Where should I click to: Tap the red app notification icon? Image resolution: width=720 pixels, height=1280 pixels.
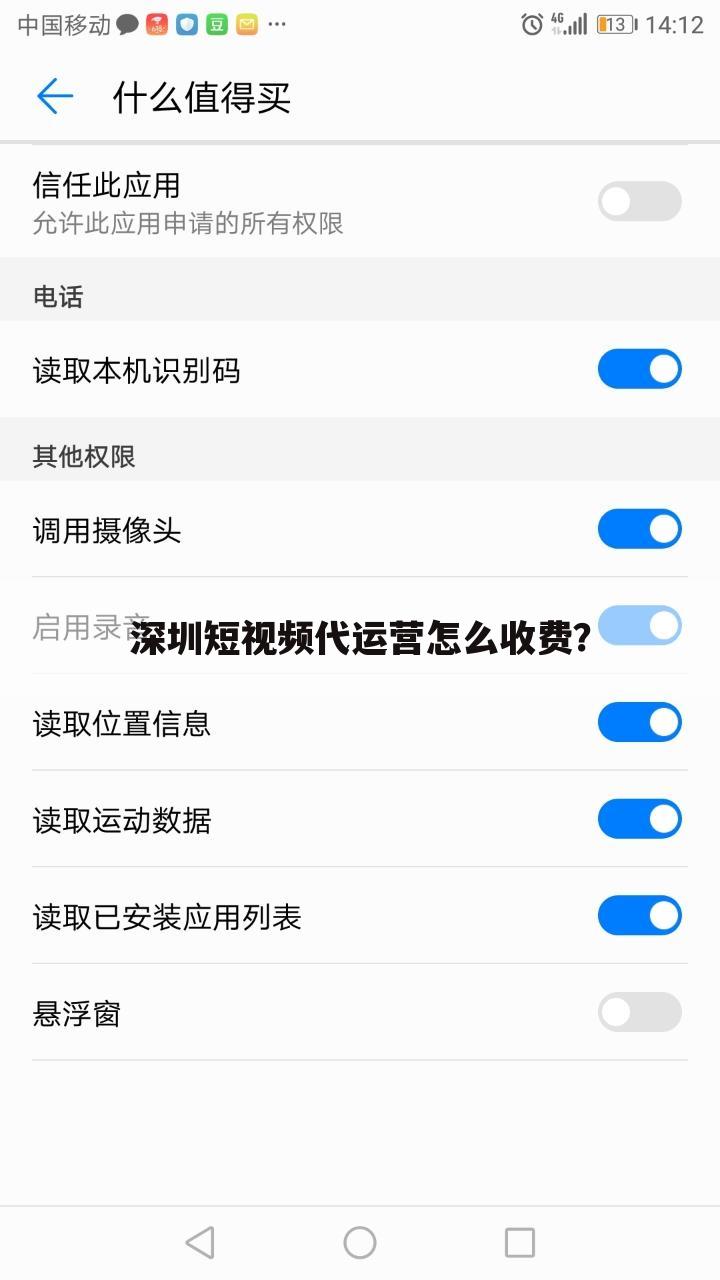tap(156, 24)
